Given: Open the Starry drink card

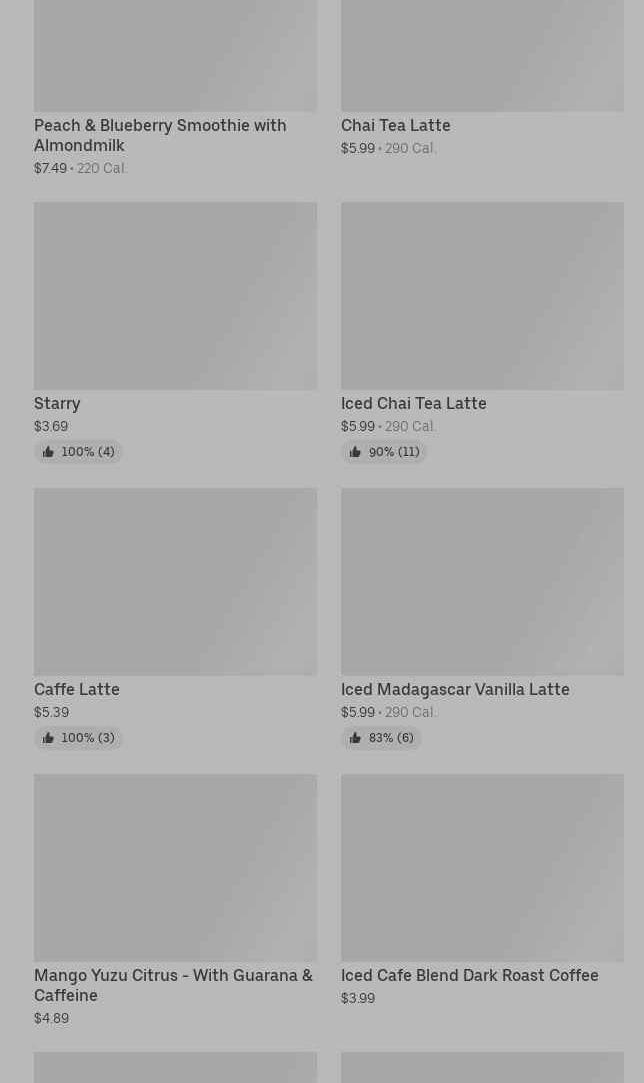Looking at the screenshot, I should click(x=175, y=332).
